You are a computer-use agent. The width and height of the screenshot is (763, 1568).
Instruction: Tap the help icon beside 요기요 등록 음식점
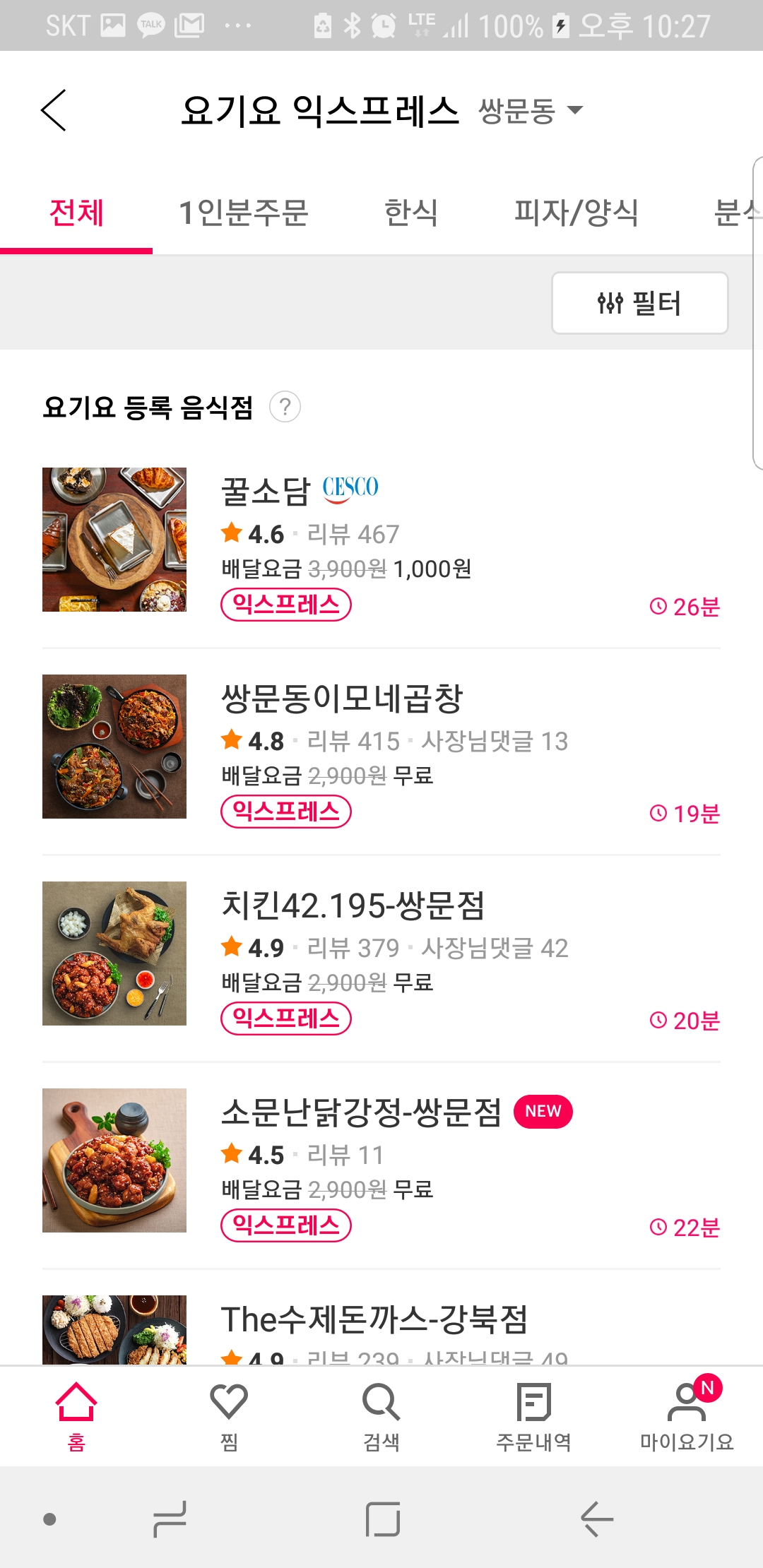285,408
